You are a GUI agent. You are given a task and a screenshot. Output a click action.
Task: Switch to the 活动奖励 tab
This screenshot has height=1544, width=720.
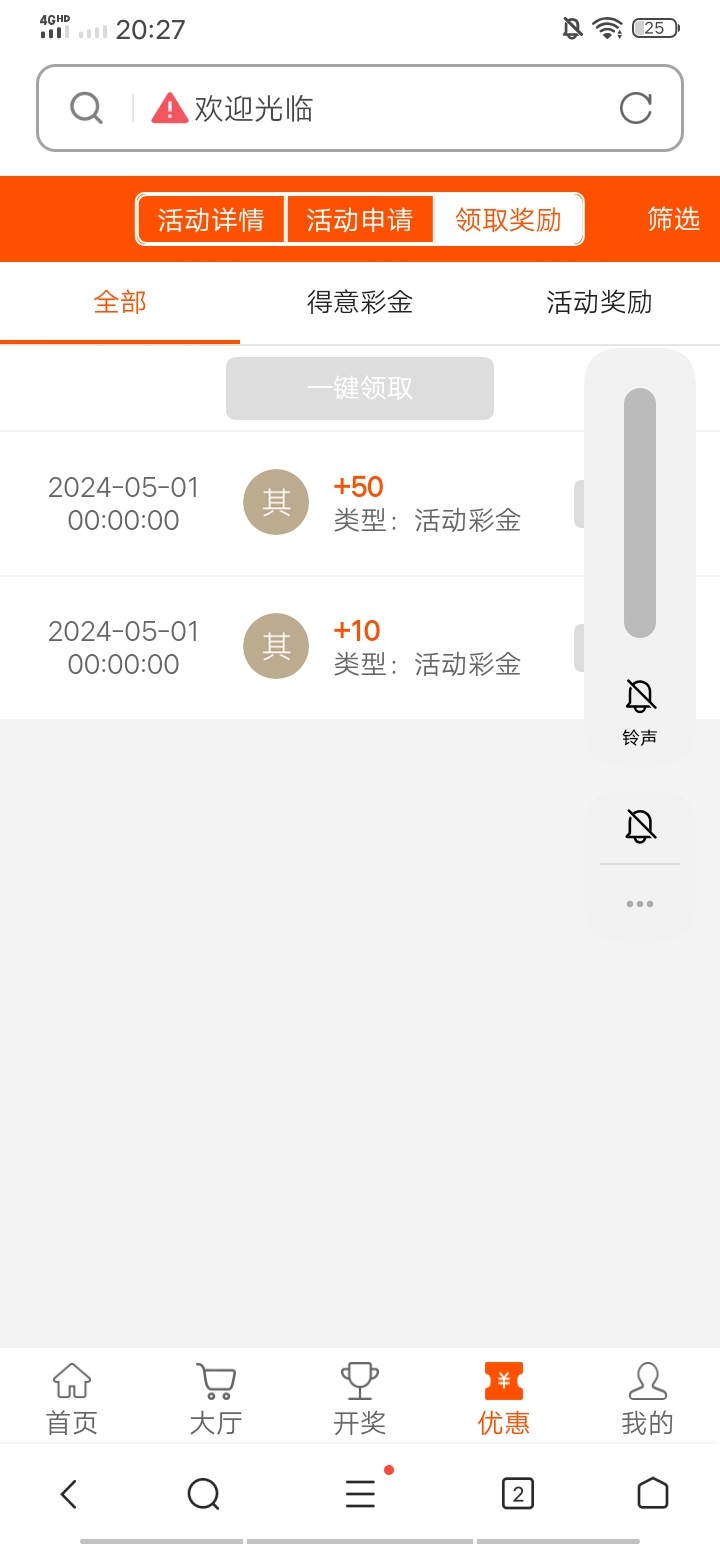click(x=599, y=302)
